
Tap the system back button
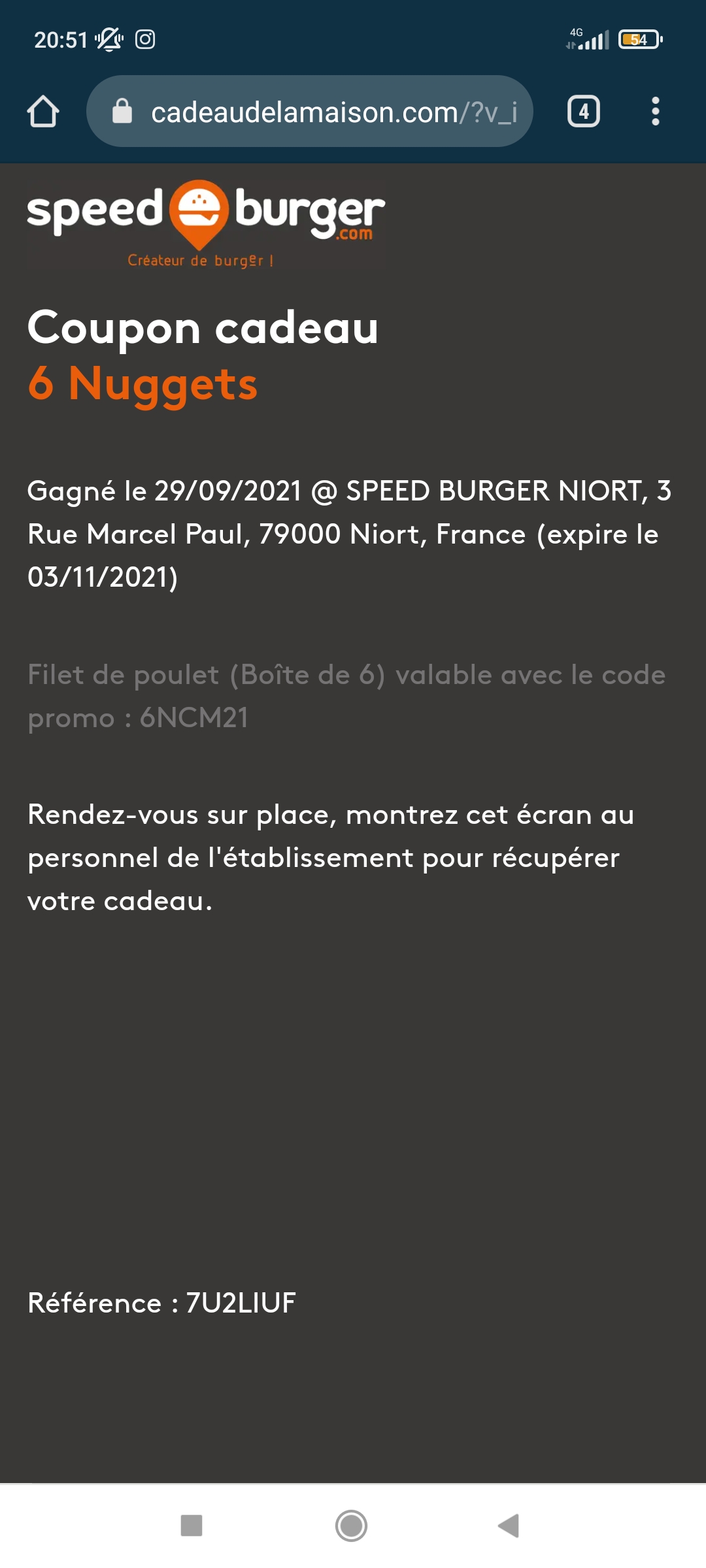509,1526
